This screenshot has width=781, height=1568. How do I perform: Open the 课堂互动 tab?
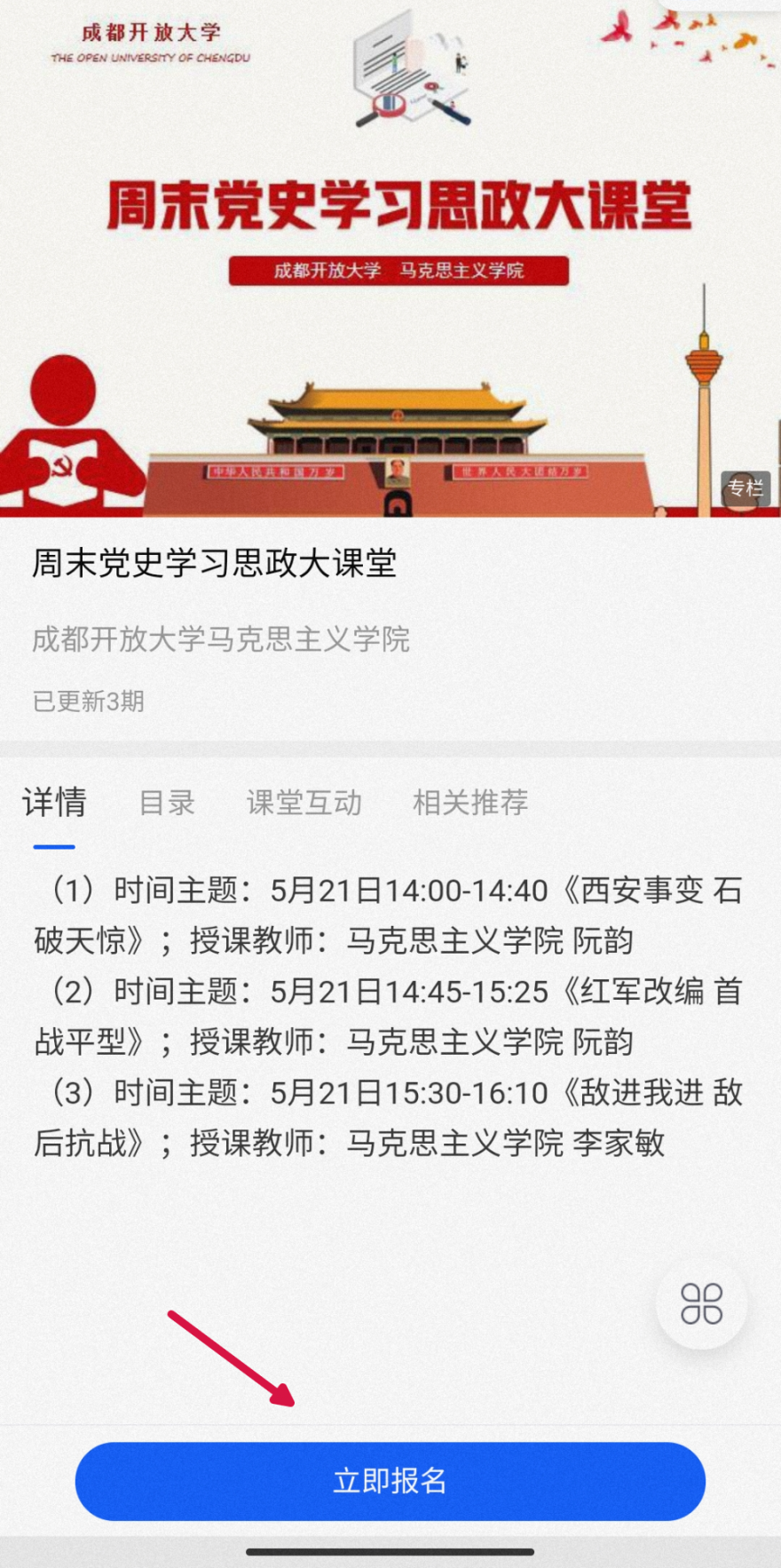pos(304,803)
